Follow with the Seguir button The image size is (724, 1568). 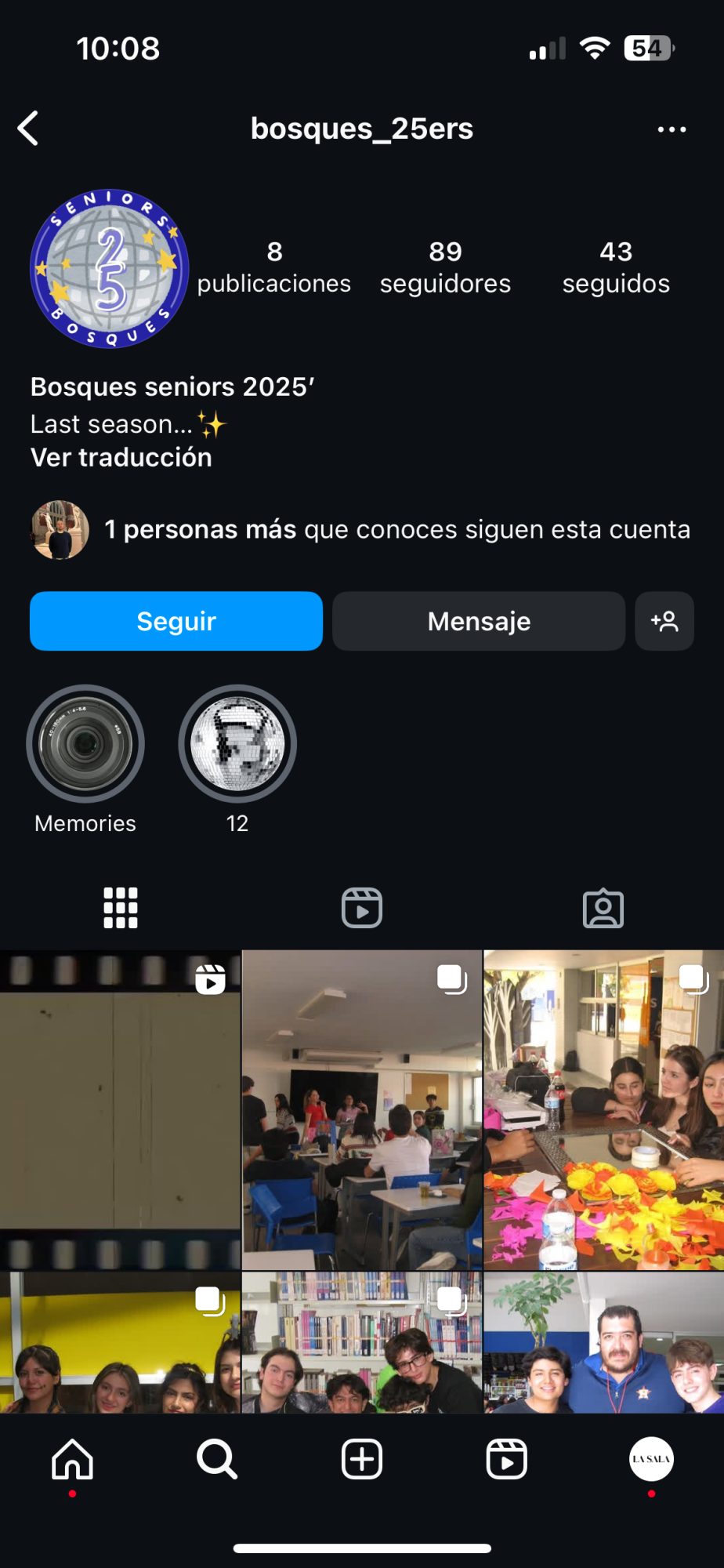click(x=176, y=621)
